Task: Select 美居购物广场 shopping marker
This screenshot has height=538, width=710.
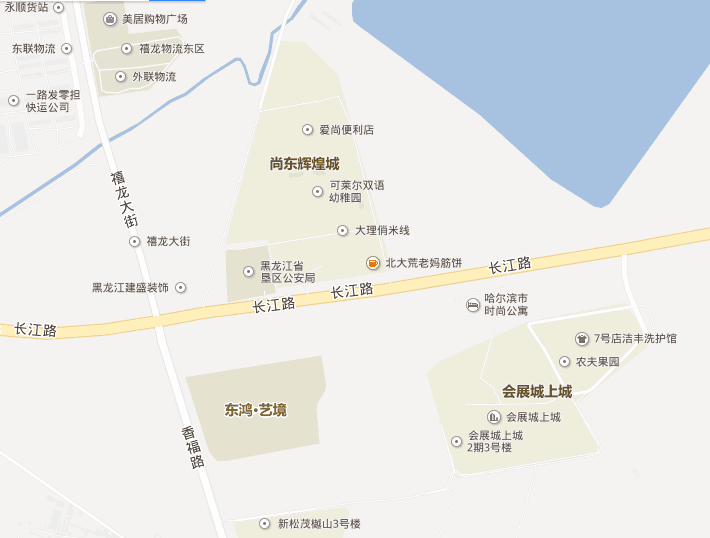Action: coord(110,19)
